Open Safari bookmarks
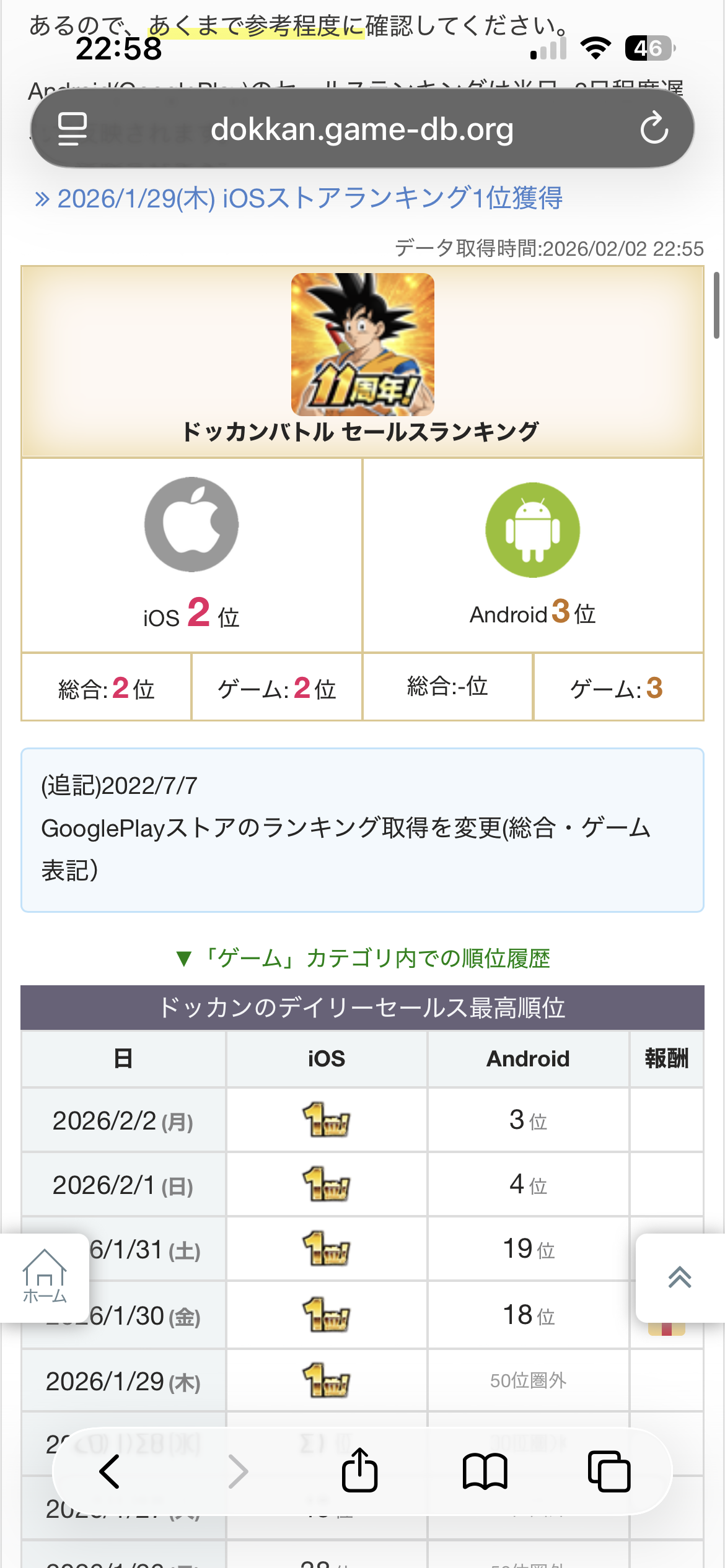This screenshot has width=725, height=1568. 485,1471
